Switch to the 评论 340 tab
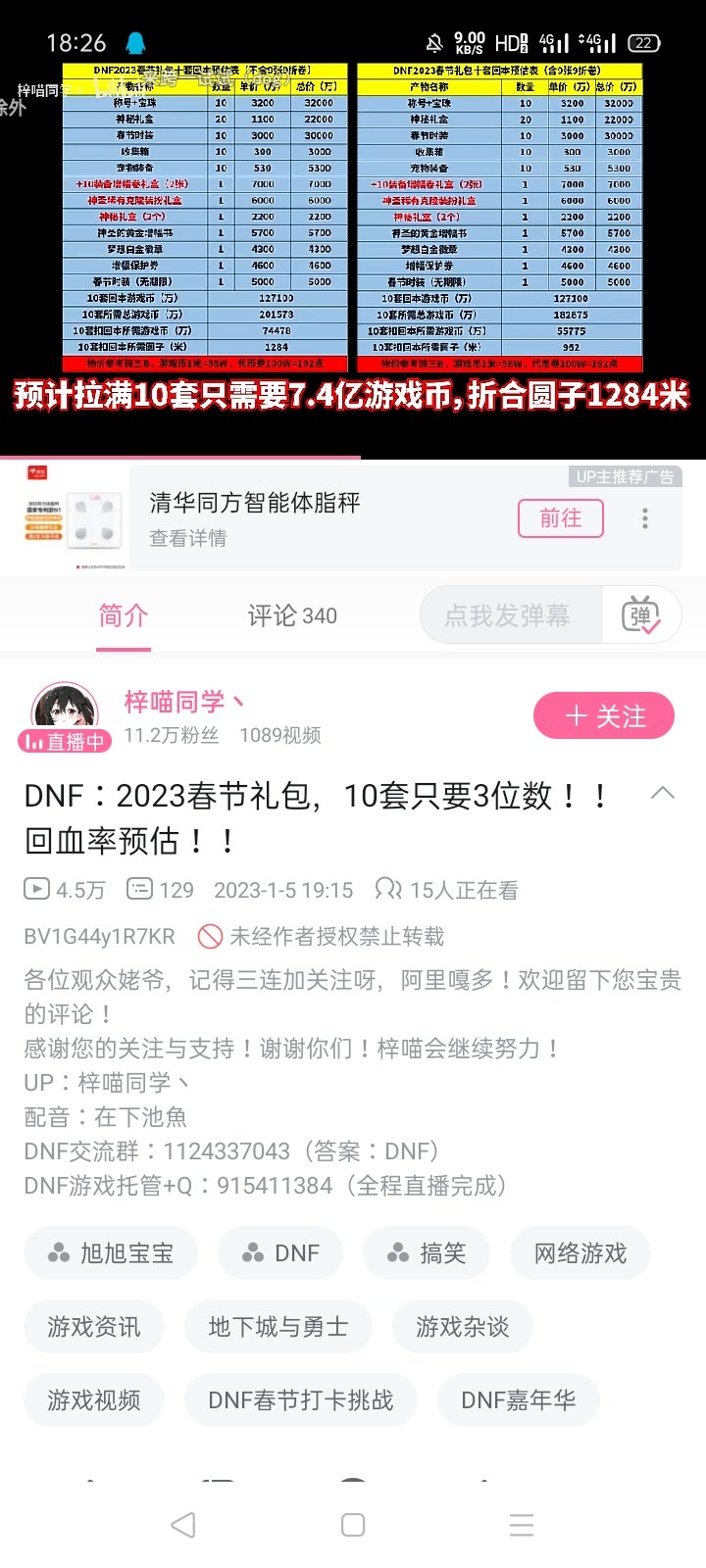Screen dimensions: 706x1568 pos(292,615)
